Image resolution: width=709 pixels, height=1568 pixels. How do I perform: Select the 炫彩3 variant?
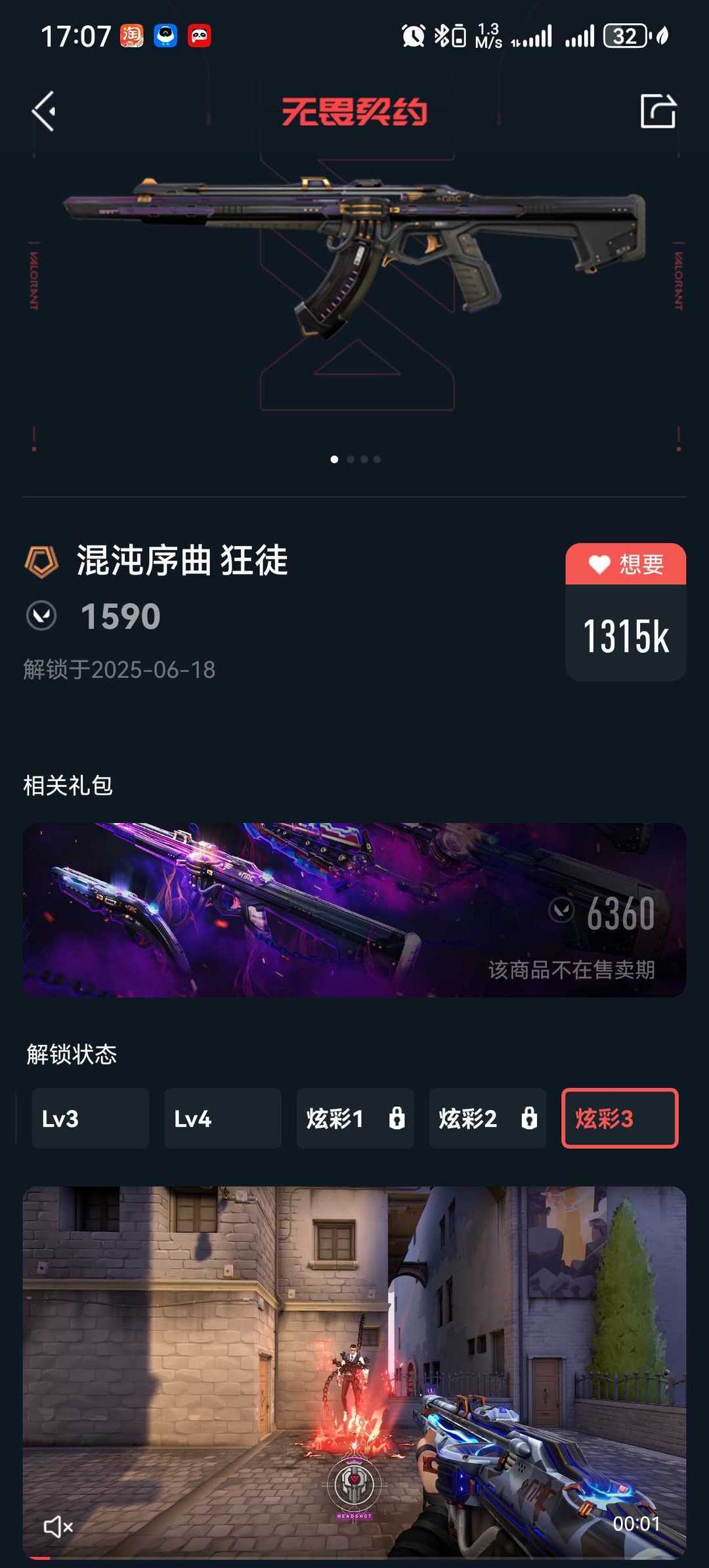point(620,1118)
